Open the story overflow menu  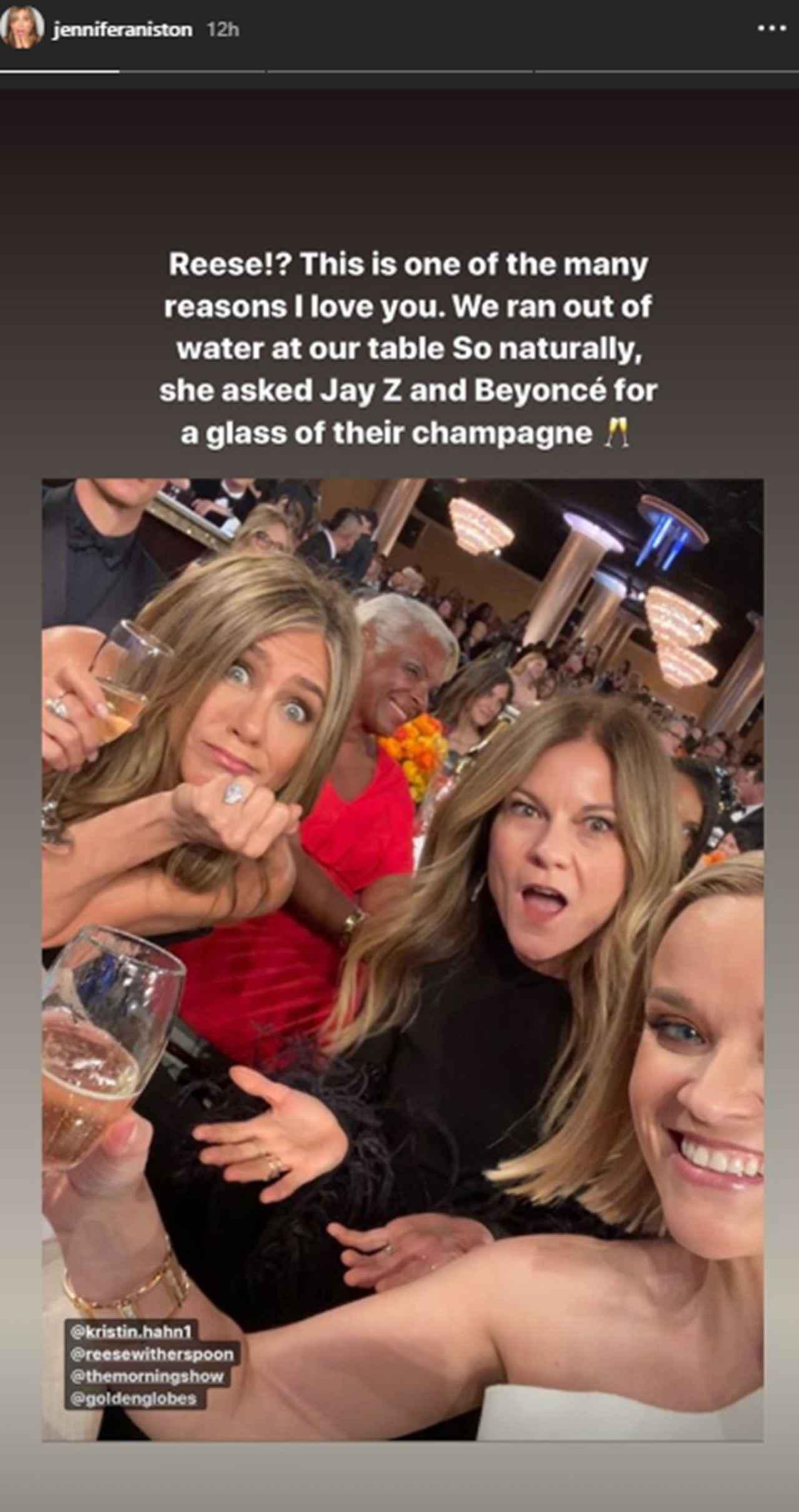771,29
